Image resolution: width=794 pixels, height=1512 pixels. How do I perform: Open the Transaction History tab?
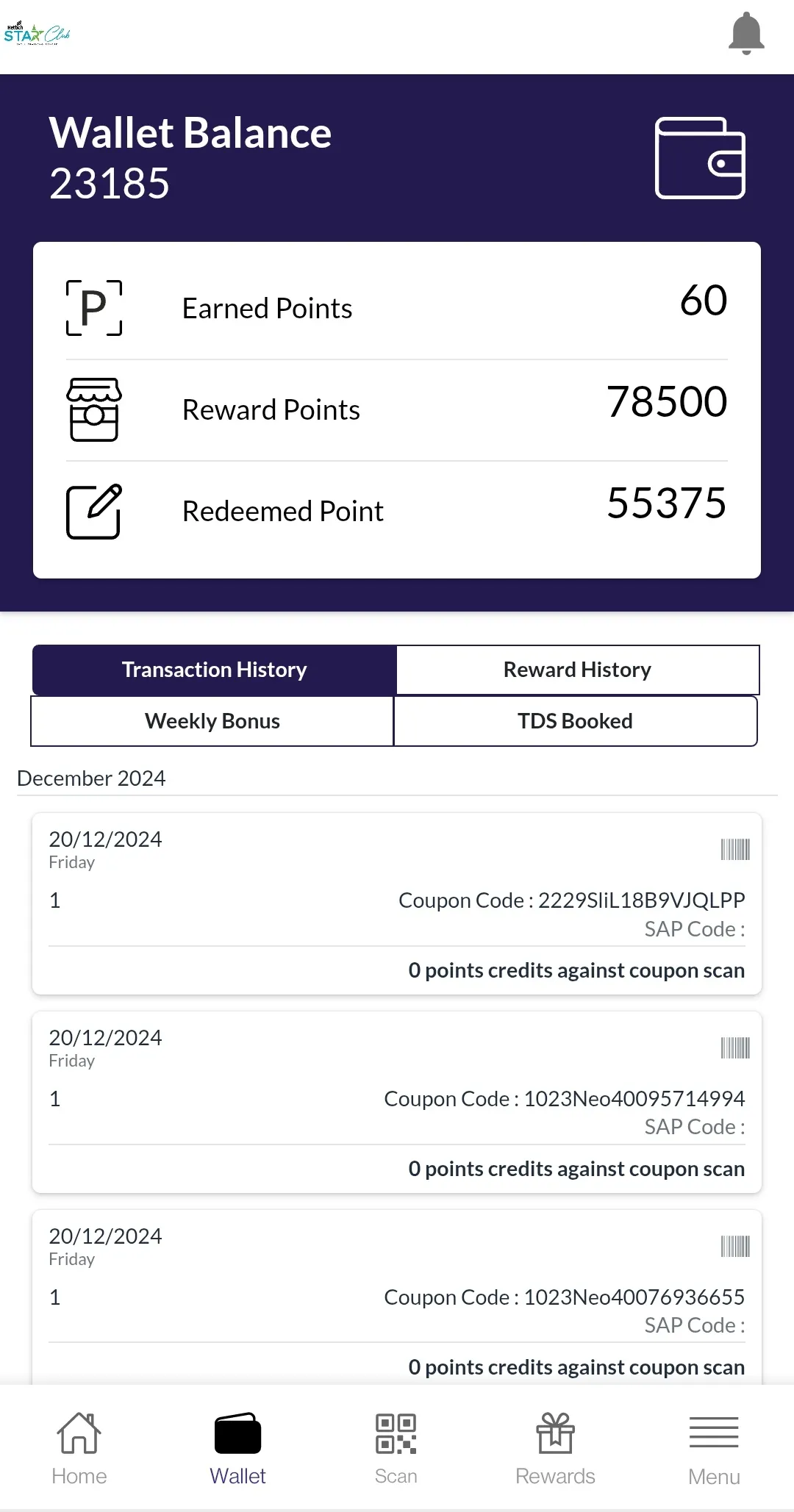[x=213, y=669]
